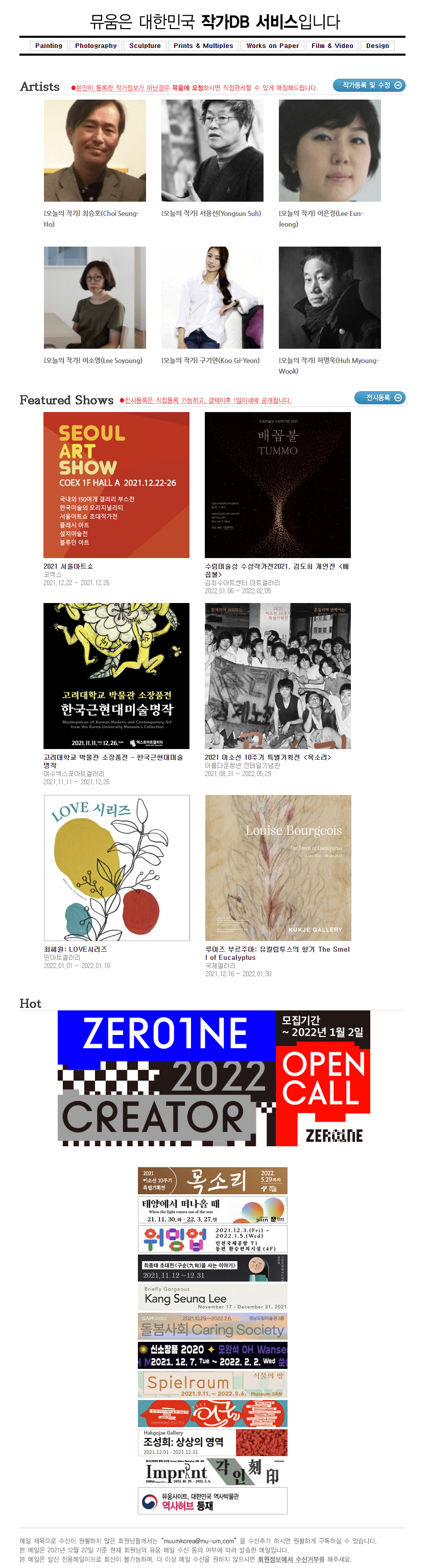The image size is (429, 1568).
Task: Open the Kang Seung Lee banner
Action: pyautogui.click(x=212, y=1297)
